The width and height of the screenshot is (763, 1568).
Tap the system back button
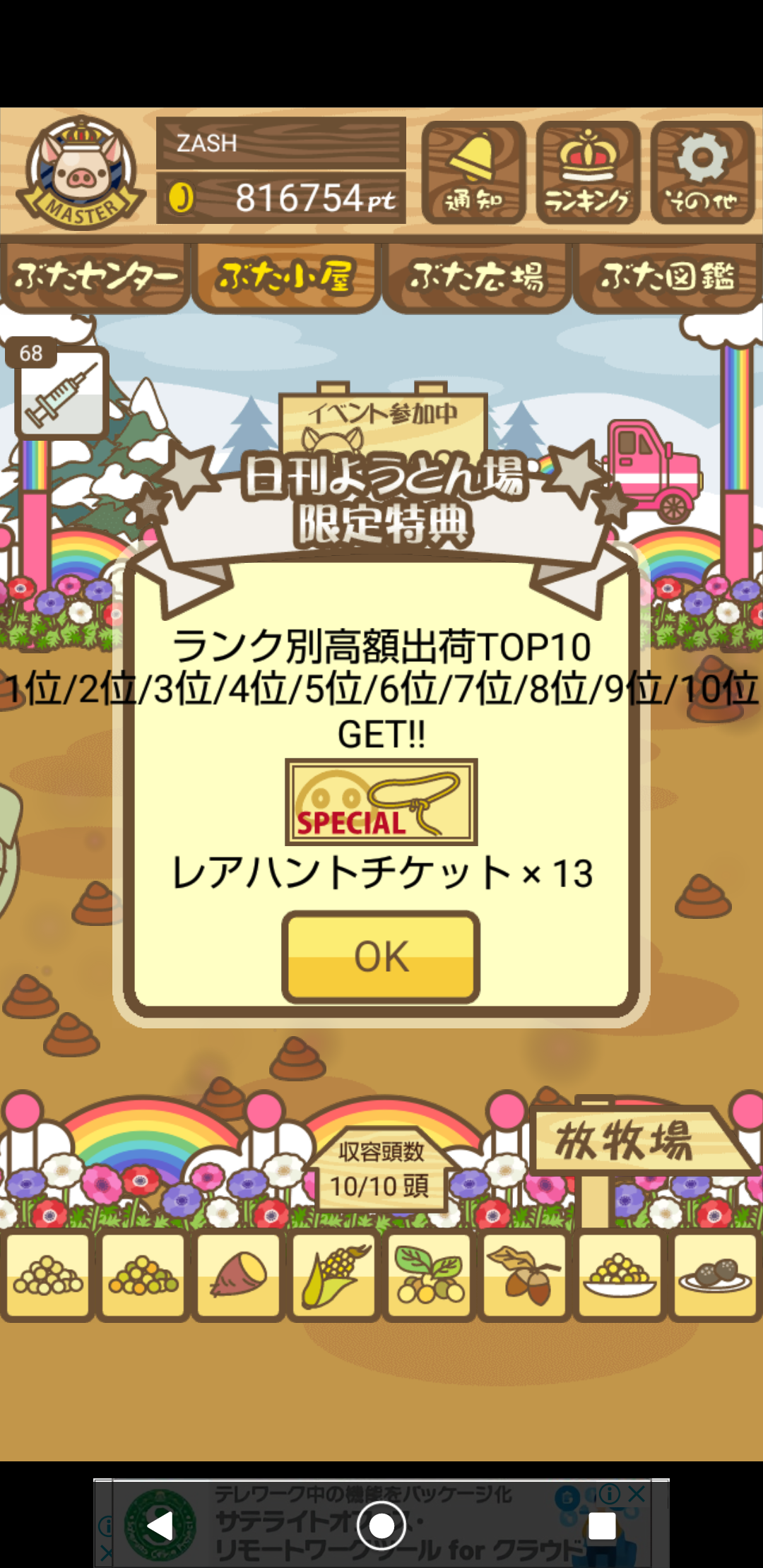(160, 1526)
